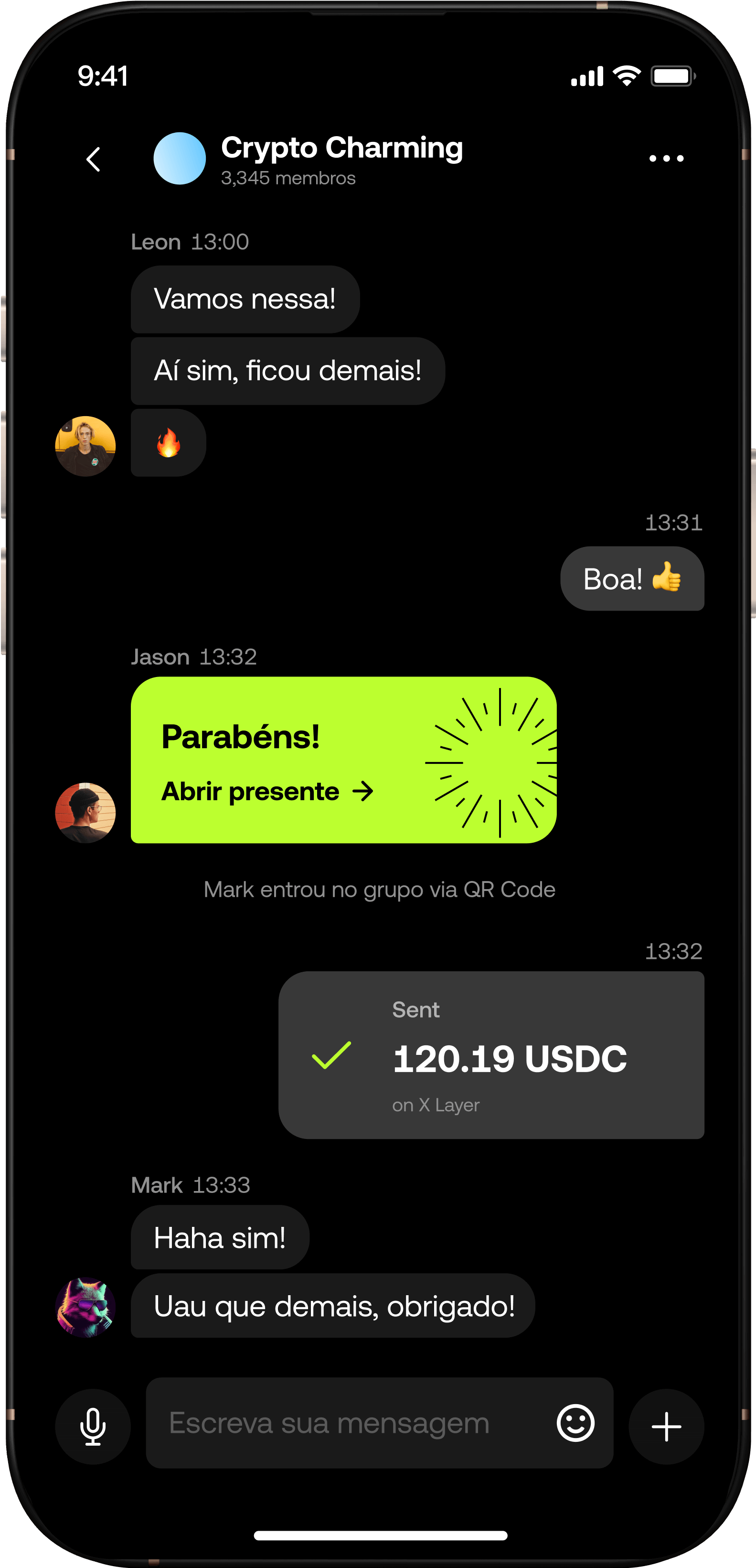
Task: Open Mark's profile avatar
Action: (x=85, y=1307)
